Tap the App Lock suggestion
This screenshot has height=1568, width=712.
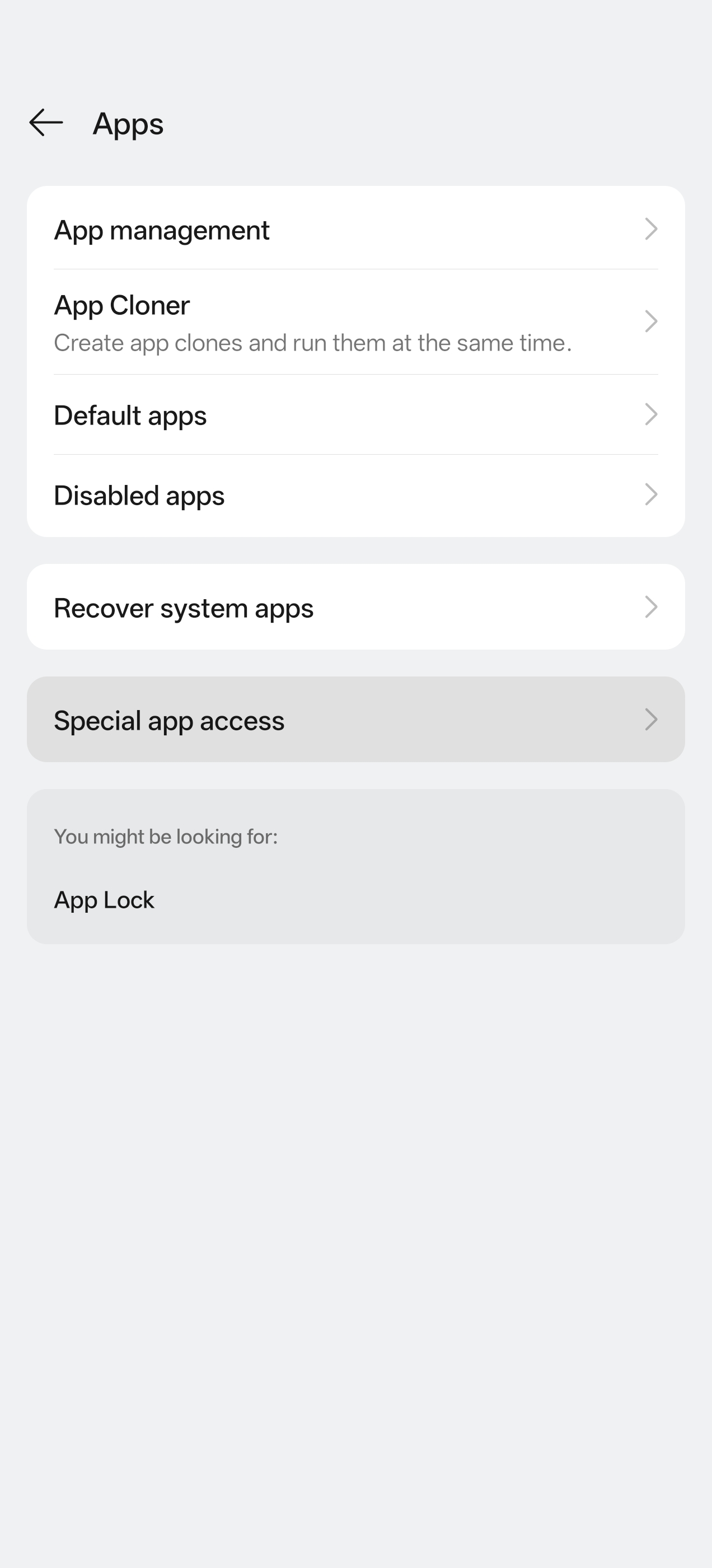(x=105, y=900)
